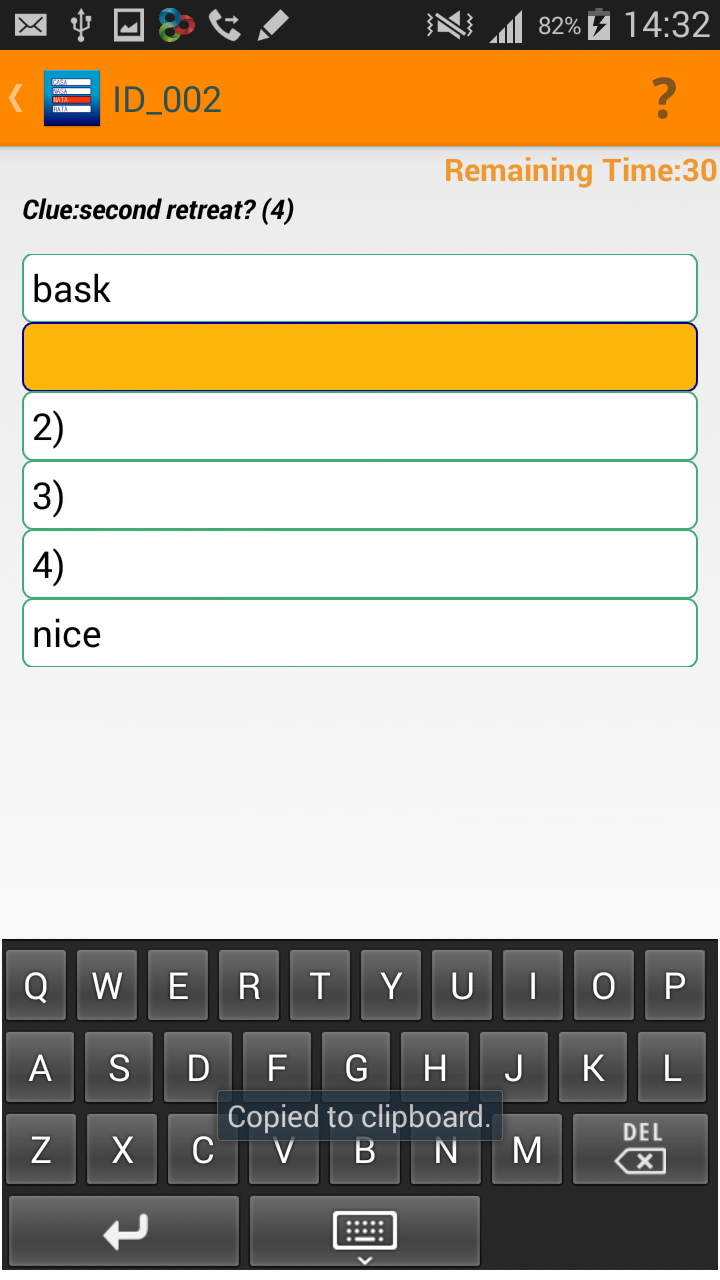Open help via the question mark icon
This screenshot has width=720, height=1280.
pyautogui.click(x=663, y=99)
